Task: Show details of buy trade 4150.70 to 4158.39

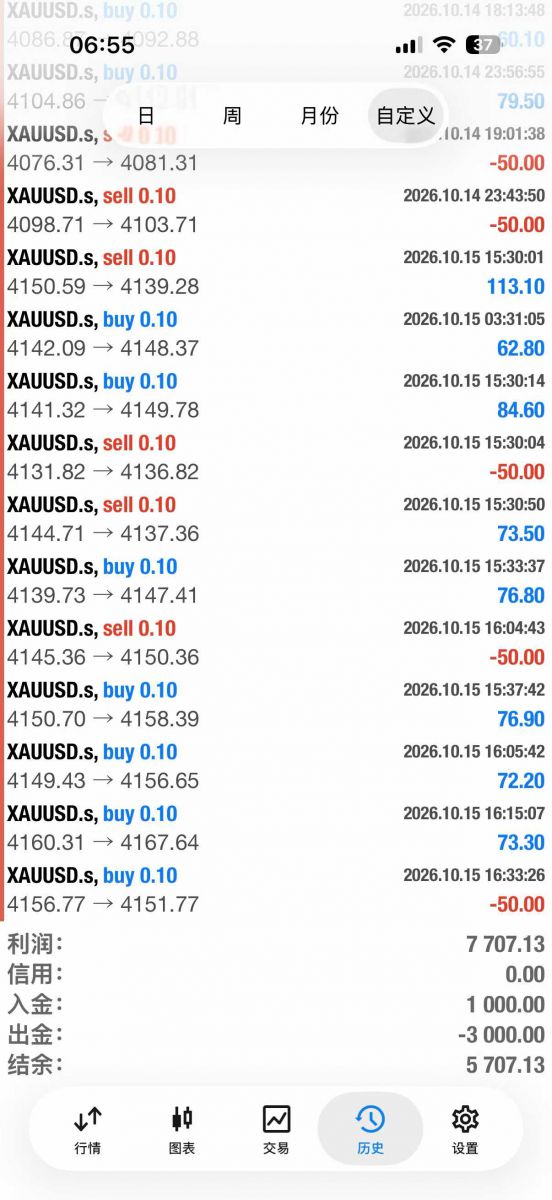Action: pyautogui.click(x=276, y=705)
